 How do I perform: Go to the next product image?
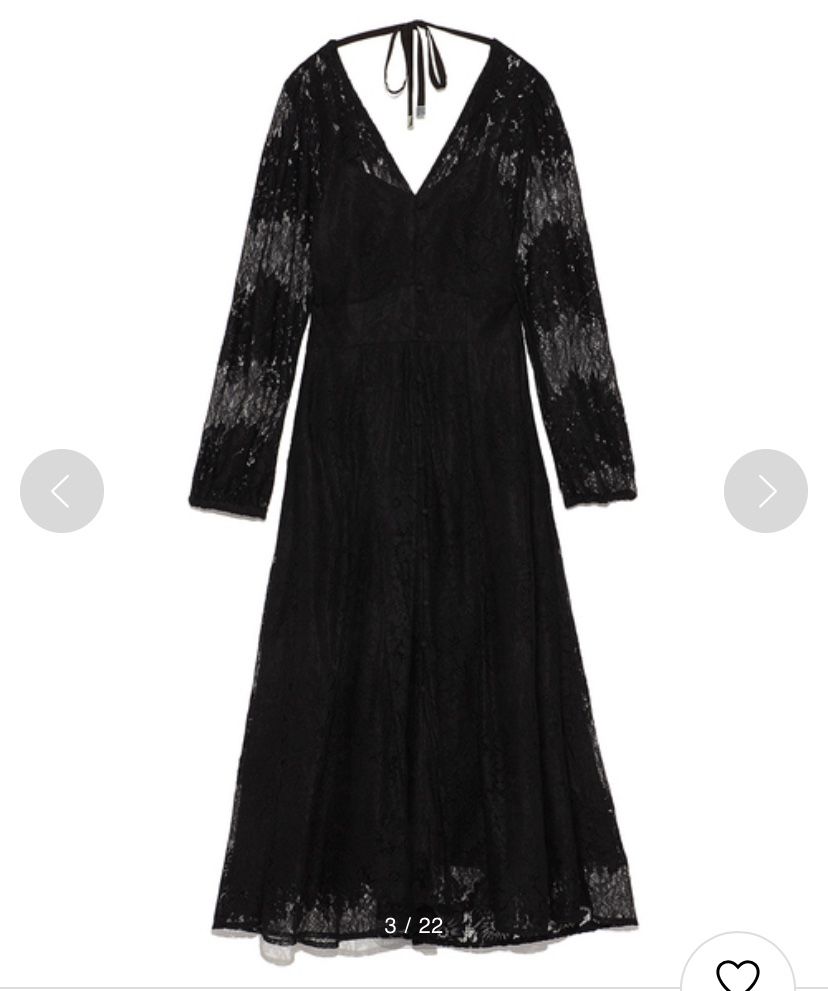[765, 491]
